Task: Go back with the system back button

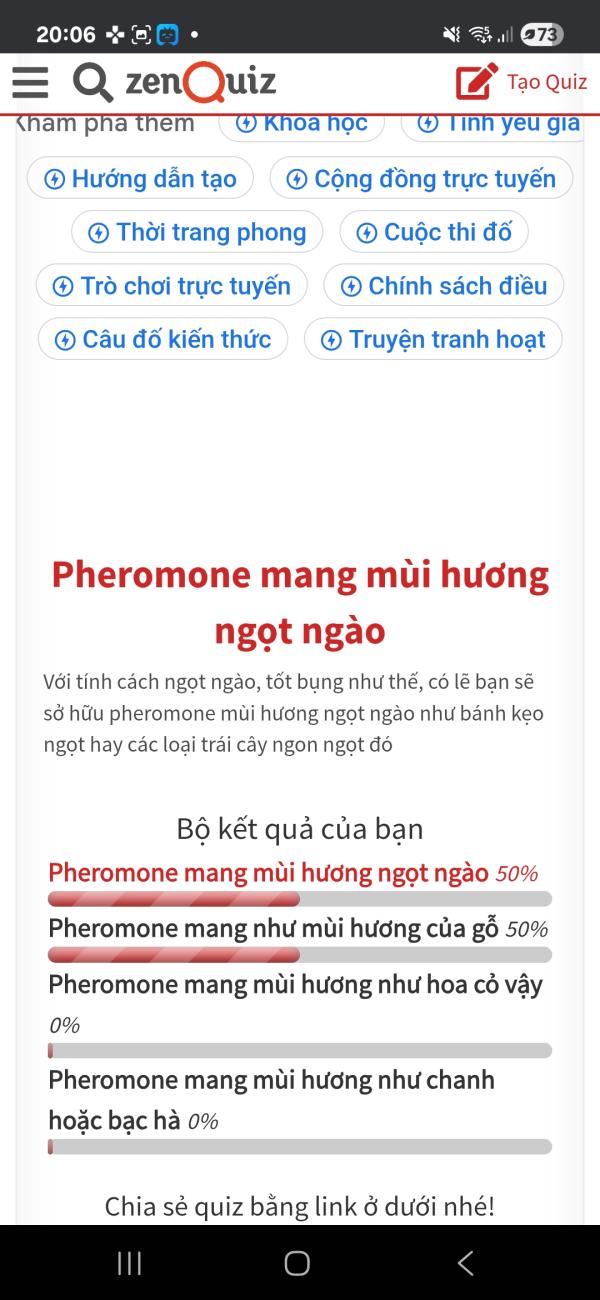Action: click(465, 1263)
